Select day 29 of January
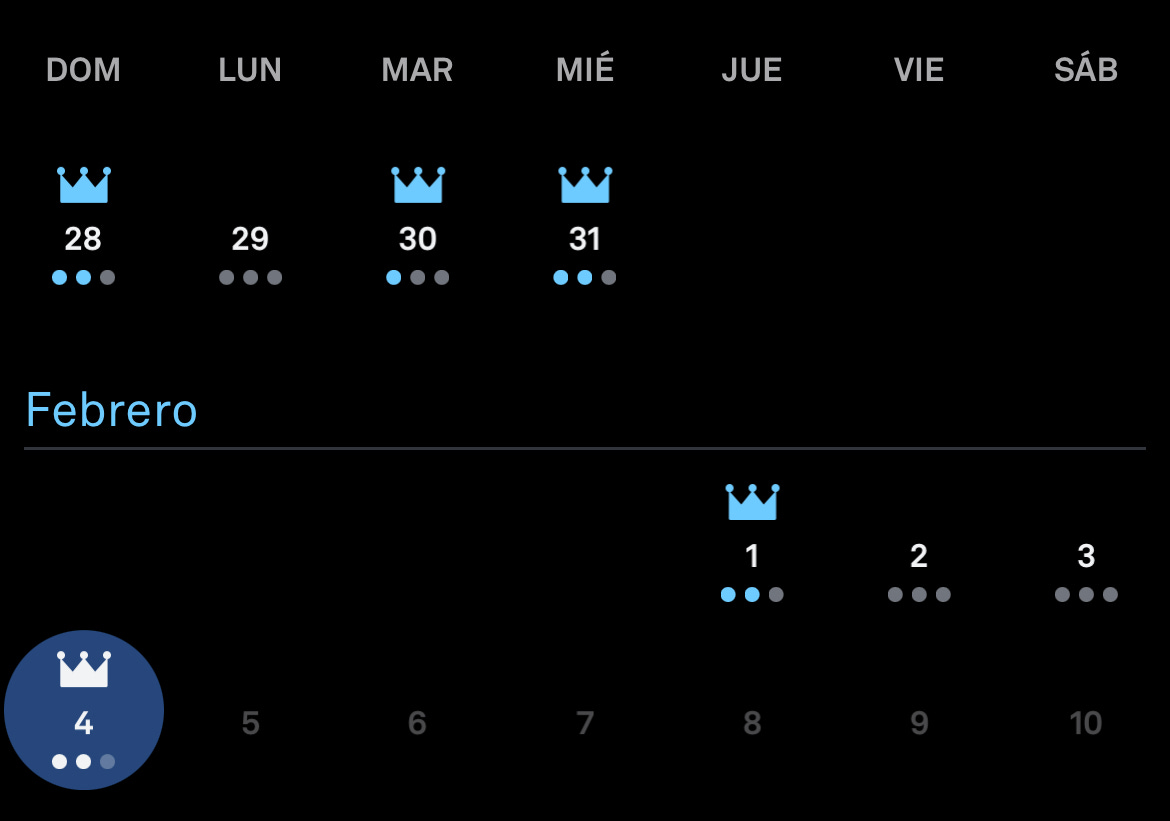 [250, 254]
